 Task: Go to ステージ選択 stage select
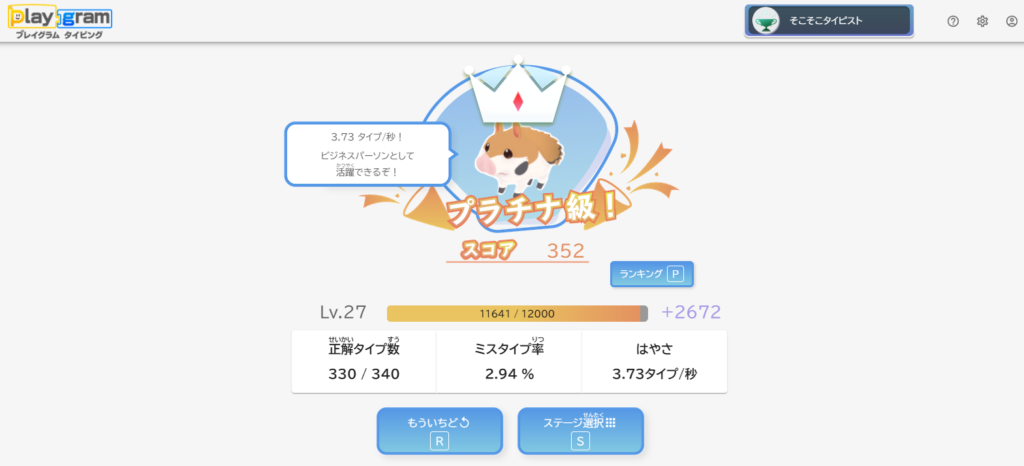(x=580, y=431)
